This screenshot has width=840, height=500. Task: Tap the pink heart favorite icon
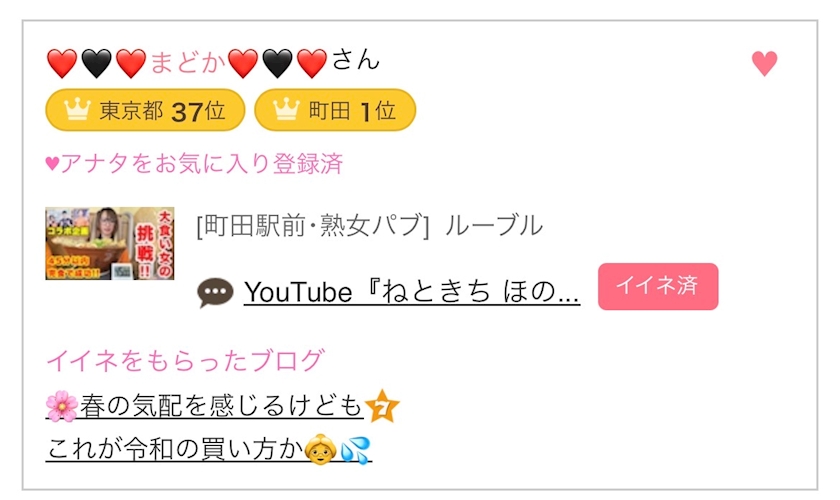point(764,64)
